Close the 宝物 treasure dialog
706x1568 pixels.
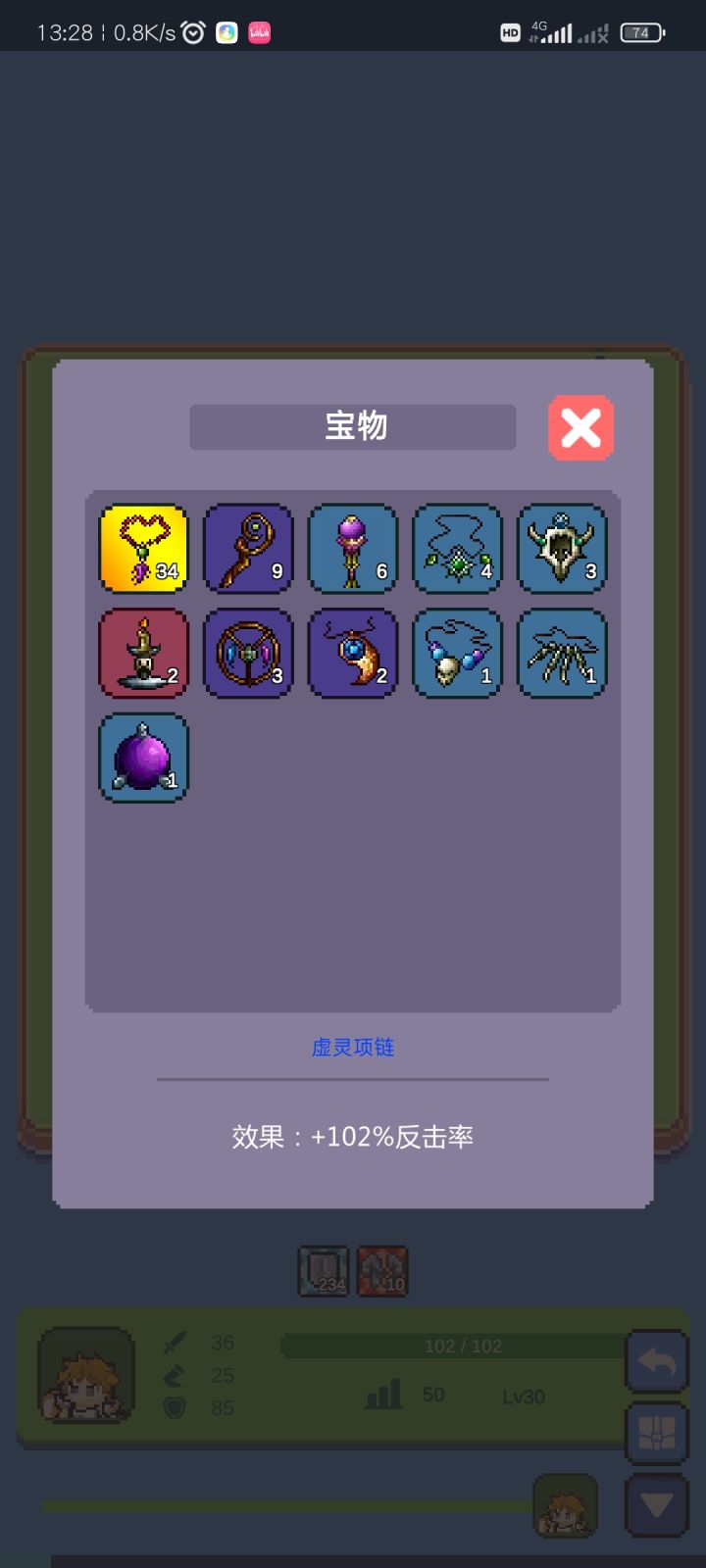click(580, 428)
